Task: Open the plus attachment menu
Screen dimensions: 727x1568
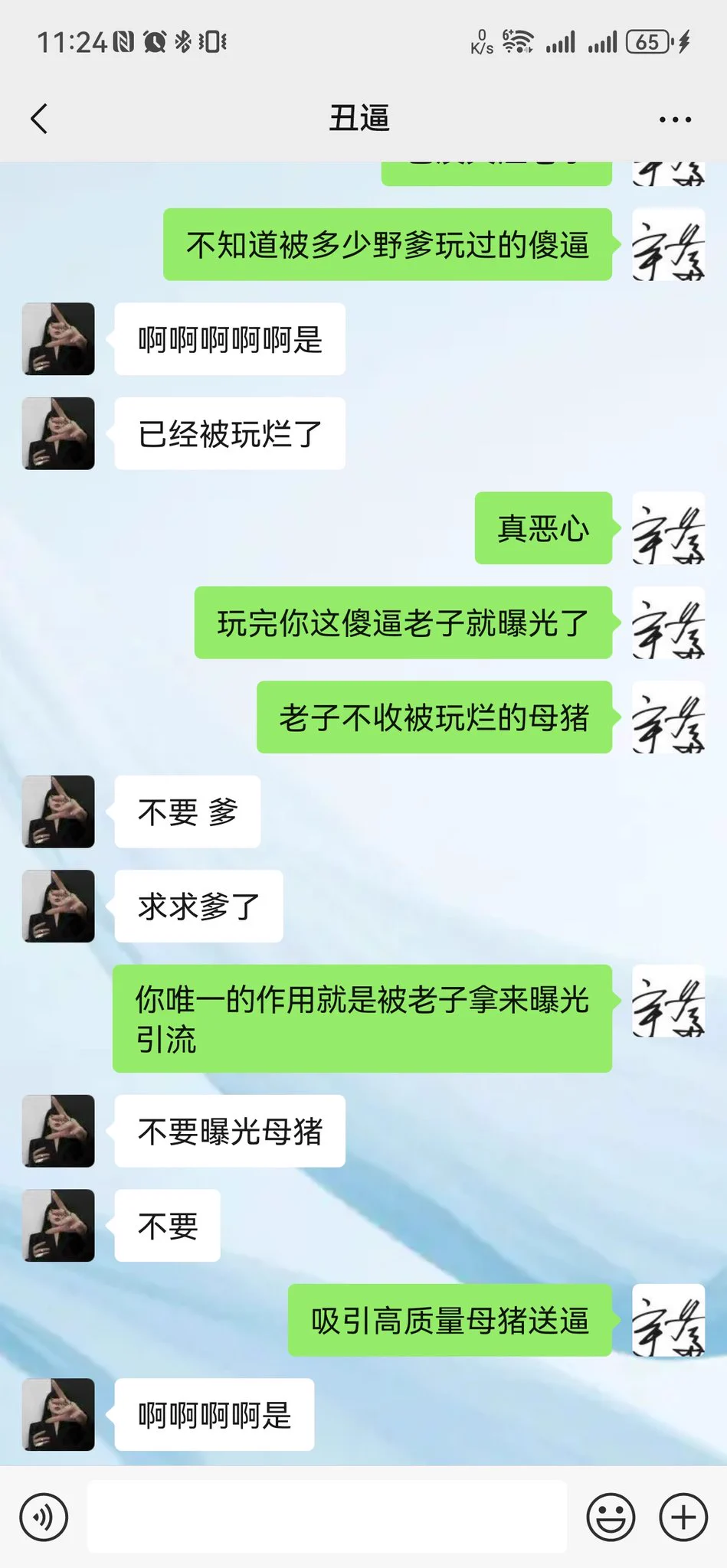Action: pyautogui.click(x=683, y=1517)
